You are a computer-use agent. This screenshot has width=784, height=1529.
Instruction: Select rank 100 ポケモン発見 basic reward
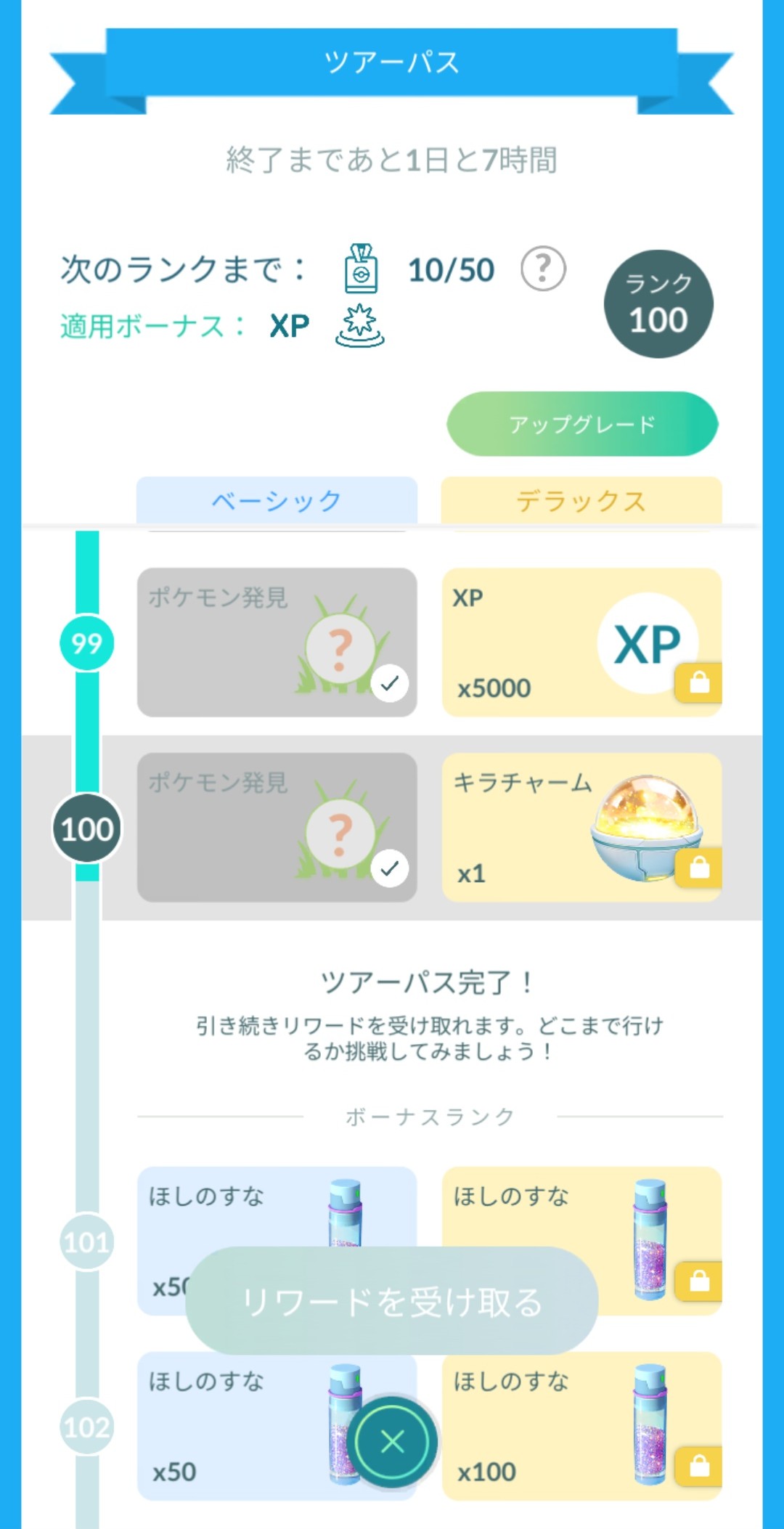point(277,828)
